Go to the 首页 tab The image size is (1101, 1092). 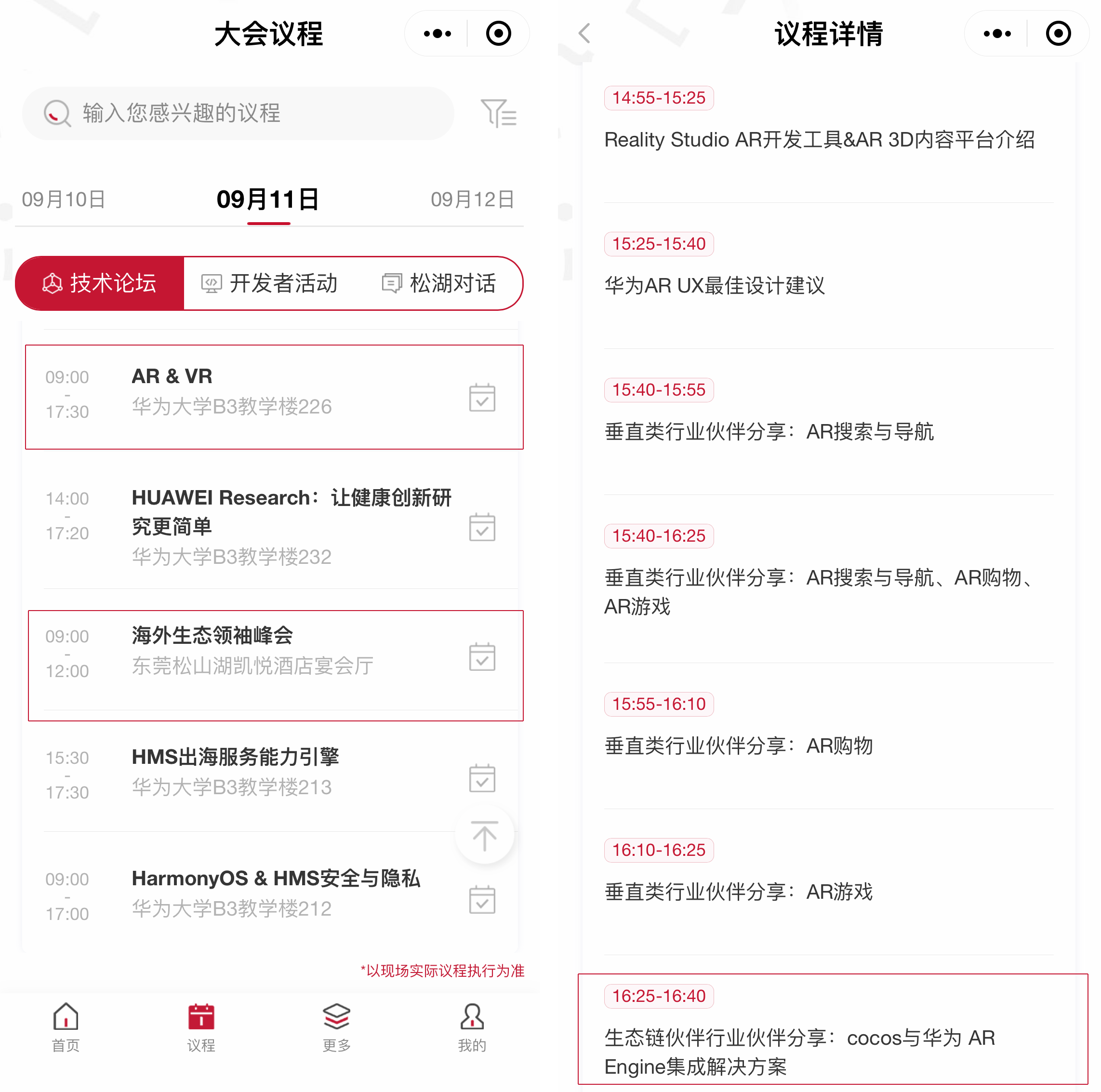pyautogui.click(x=66, y=1027)
